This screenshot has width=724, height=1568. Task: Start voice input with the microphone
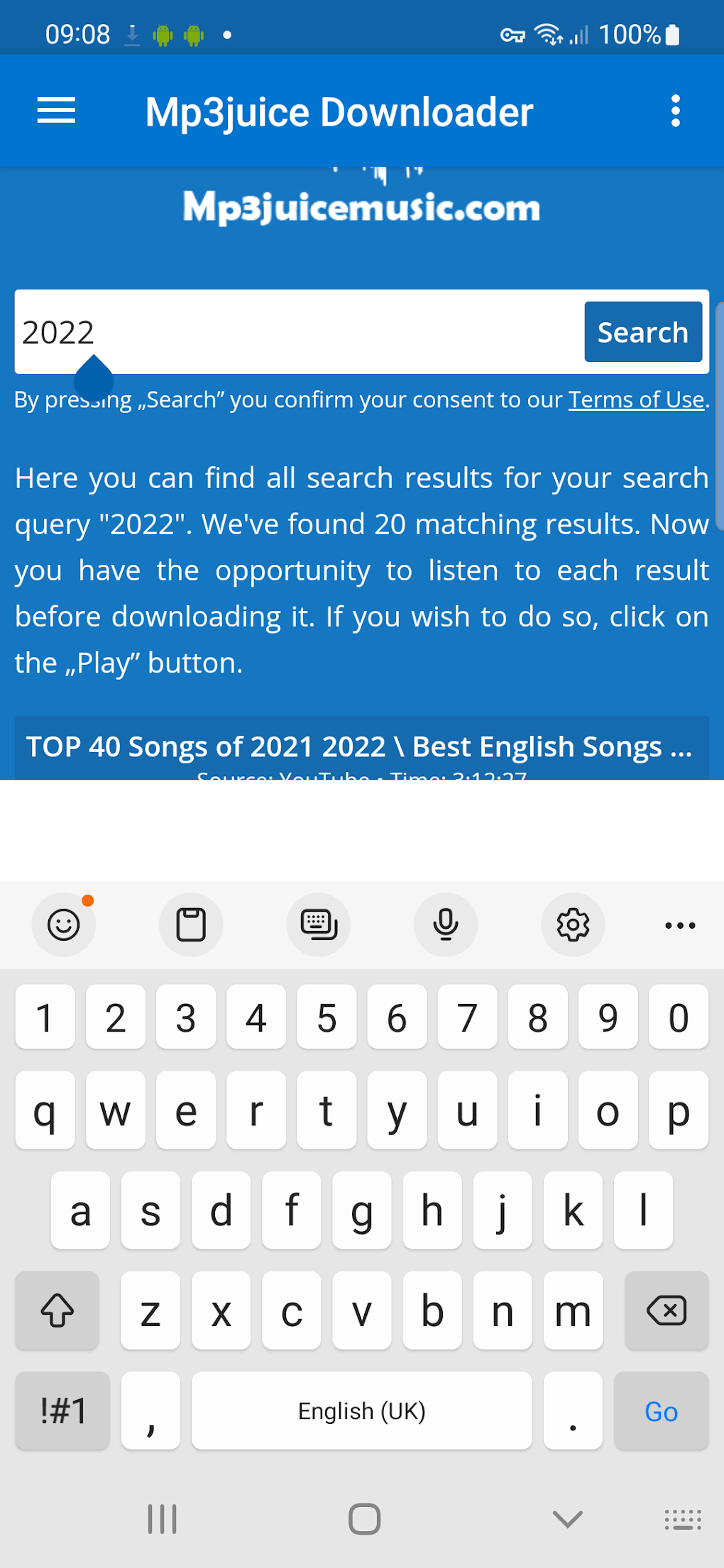[x=445, y=924]
